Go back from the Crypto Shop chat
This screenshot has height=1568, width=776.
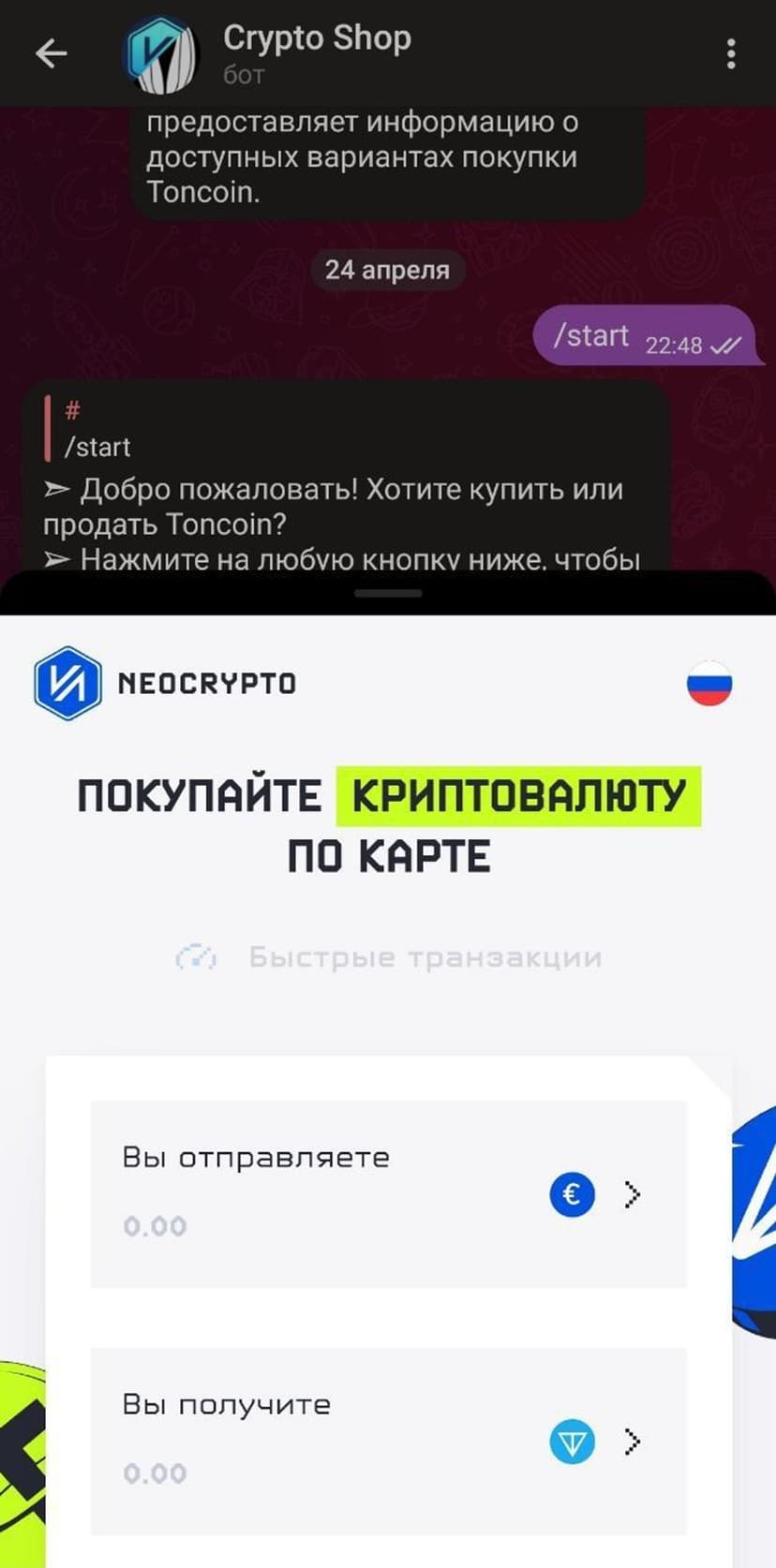click(51, 53)
